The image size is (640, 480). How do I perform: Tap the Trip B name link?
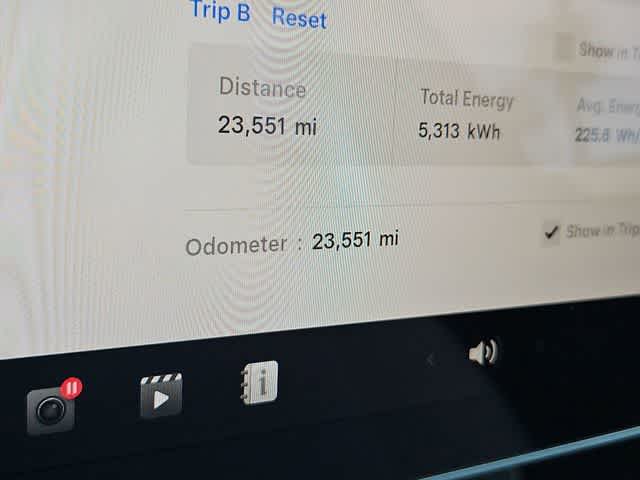pos(220,12)
